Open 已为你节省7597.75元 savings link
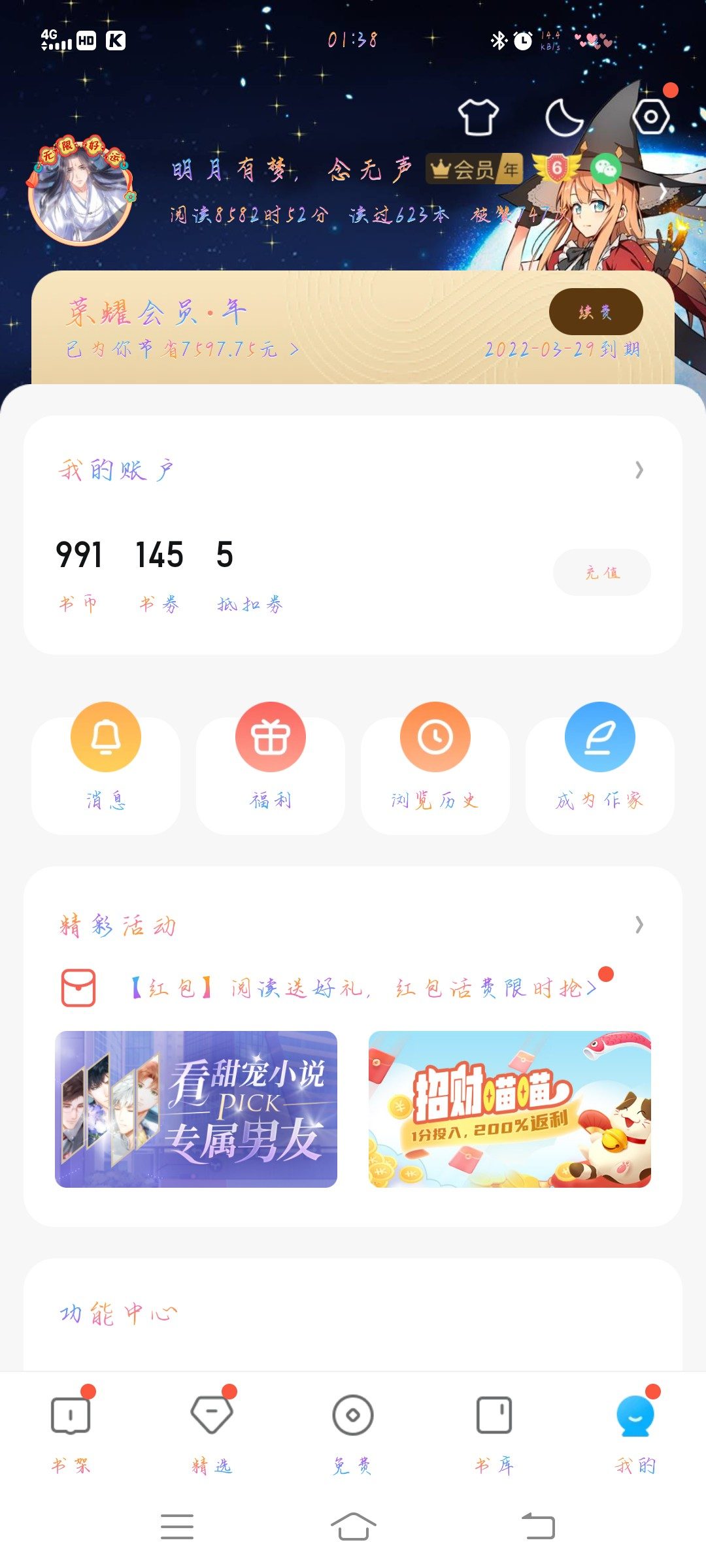The image size is (706, 1568). coord(182,350)
